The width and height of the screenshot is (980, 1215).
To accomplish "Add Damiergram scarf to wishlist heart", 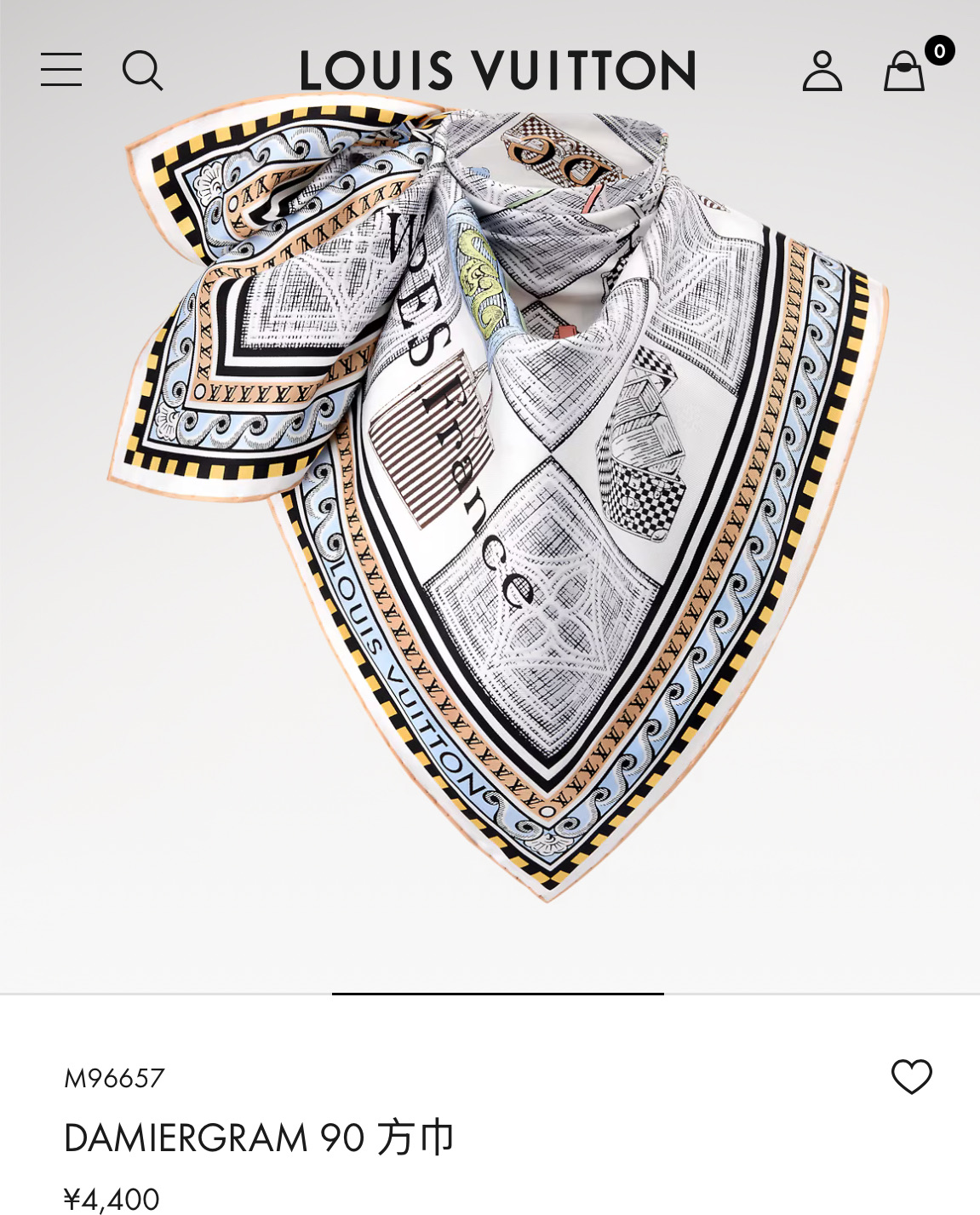I will [x=911, y=1077].
